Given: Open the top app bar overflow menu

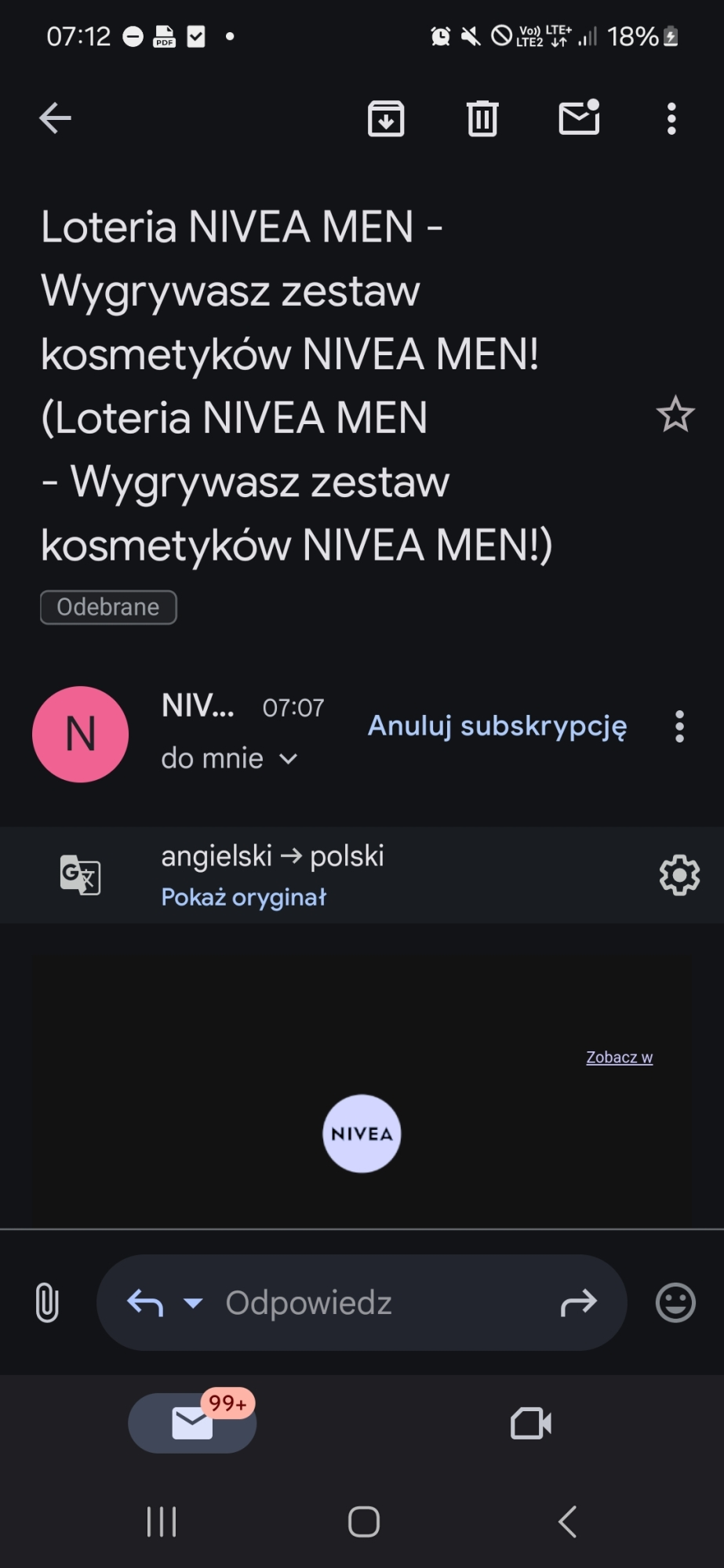Looking at the screenshot, I should click(x=671, y=119).
